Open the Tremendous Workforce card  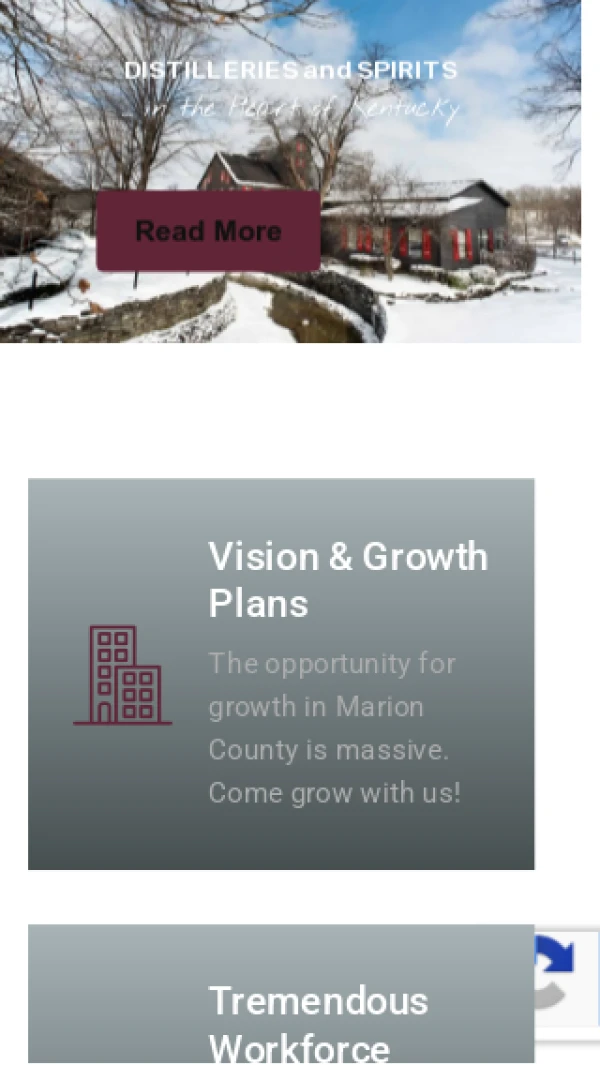tap(281, 994)
